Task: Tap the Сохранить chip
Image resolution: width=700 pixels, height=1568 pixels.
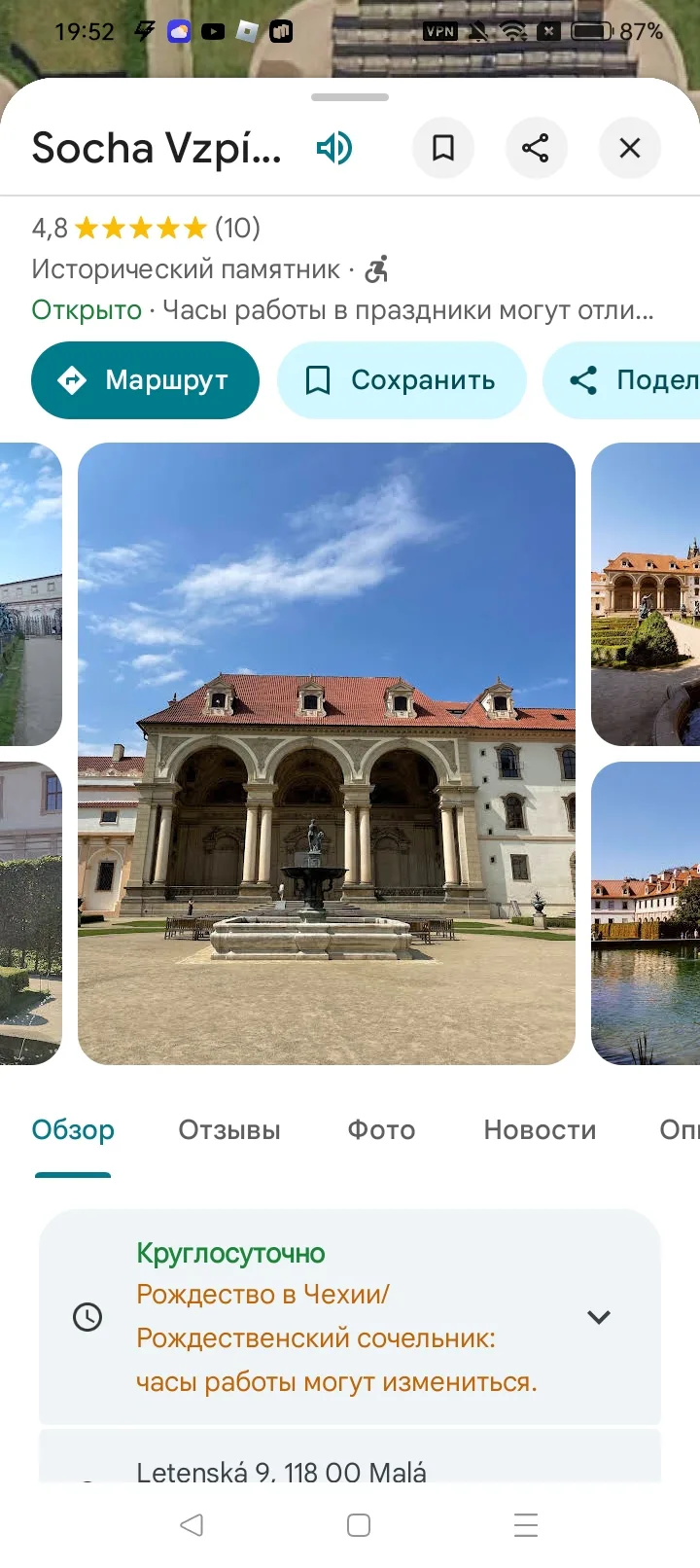Action: [402, 380]
